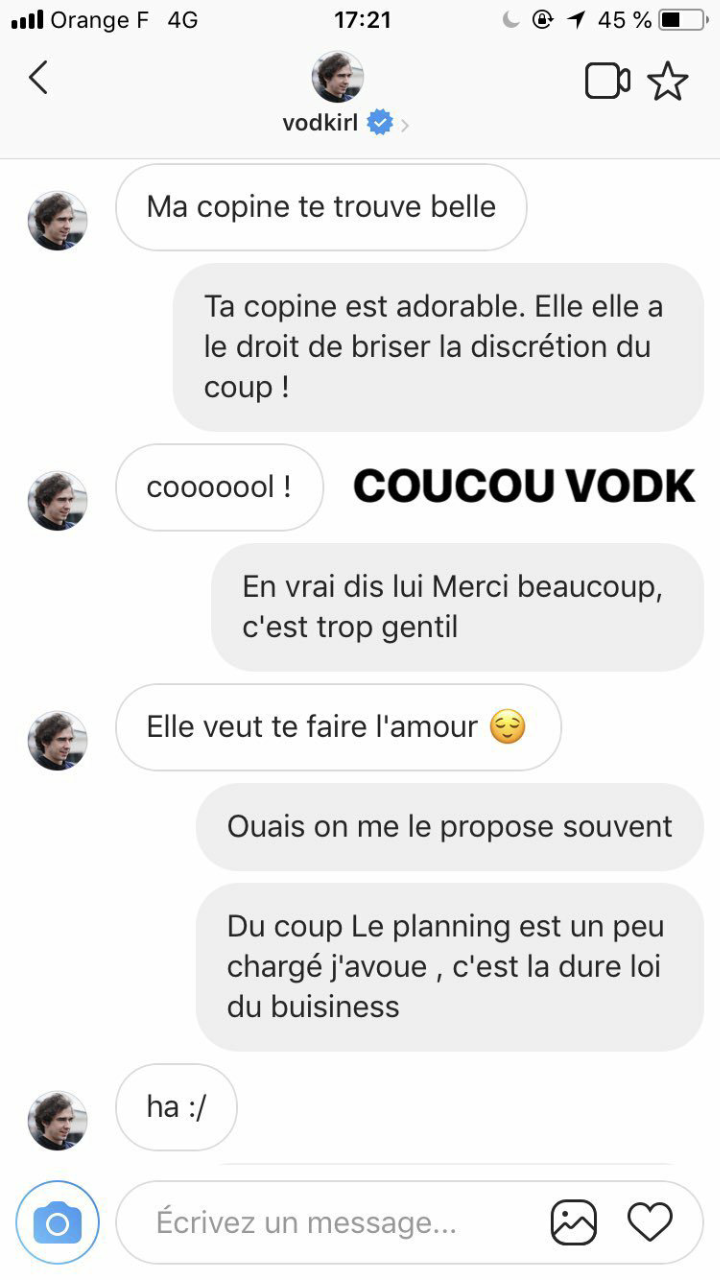Open the camera button
The width and height of the screenshot is (720, 1280).
(x=57, y=1222)
